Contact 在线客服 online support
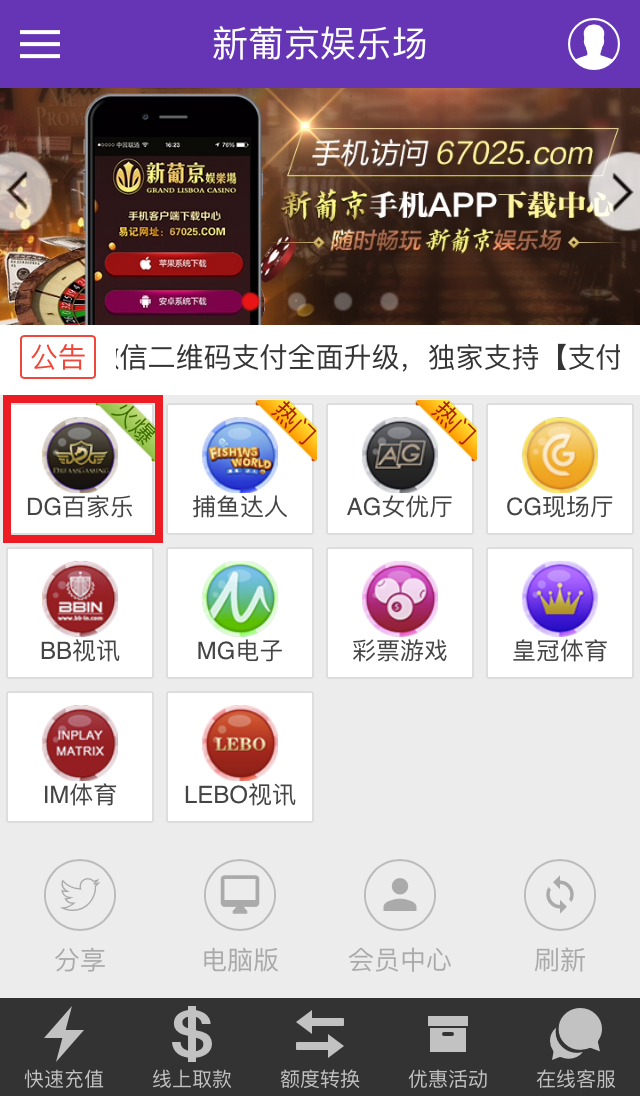This screenshot has width=640, height=1096. tap(576, 1047)
